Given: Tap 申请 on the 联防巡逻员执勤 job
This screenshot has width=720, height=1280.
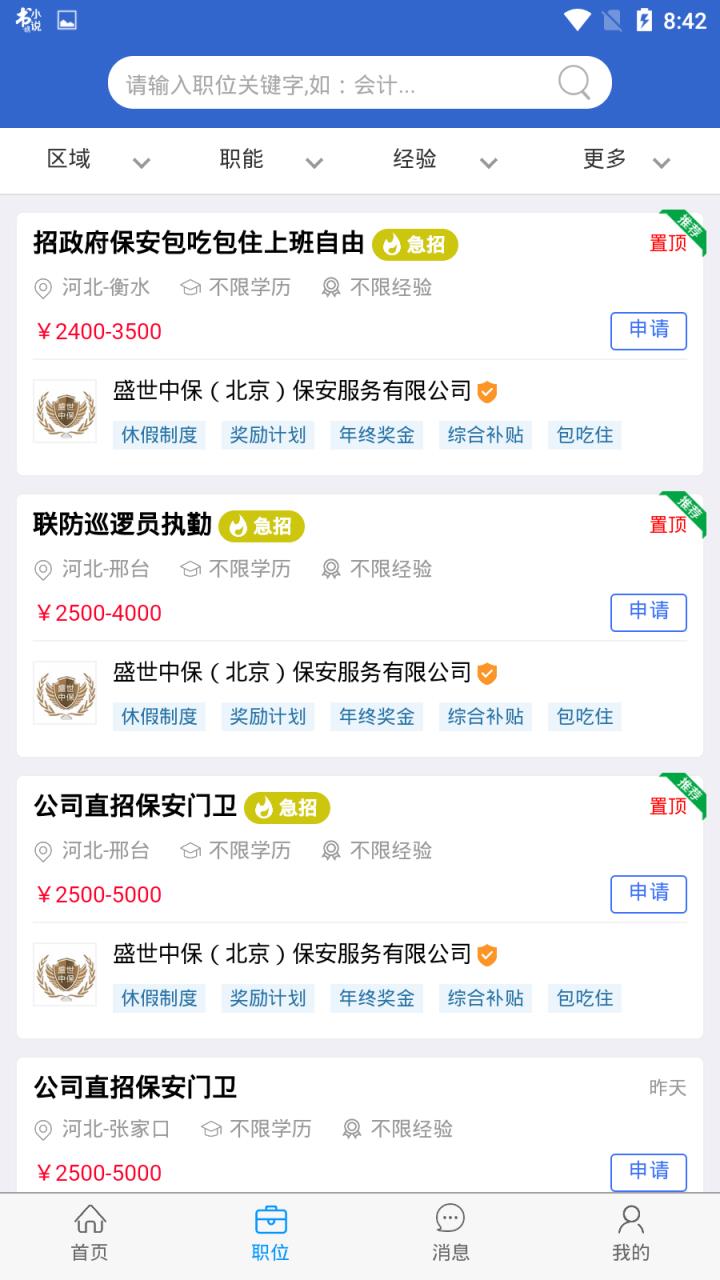Looking at the screenshot, I should coord(648,613).
